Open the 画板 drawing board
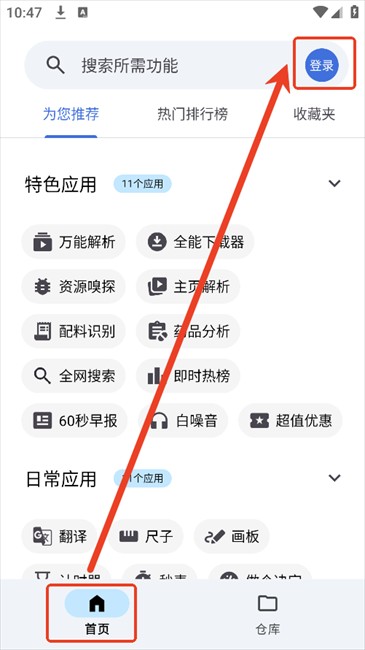365x650 pixels. (x=231, y=536)
